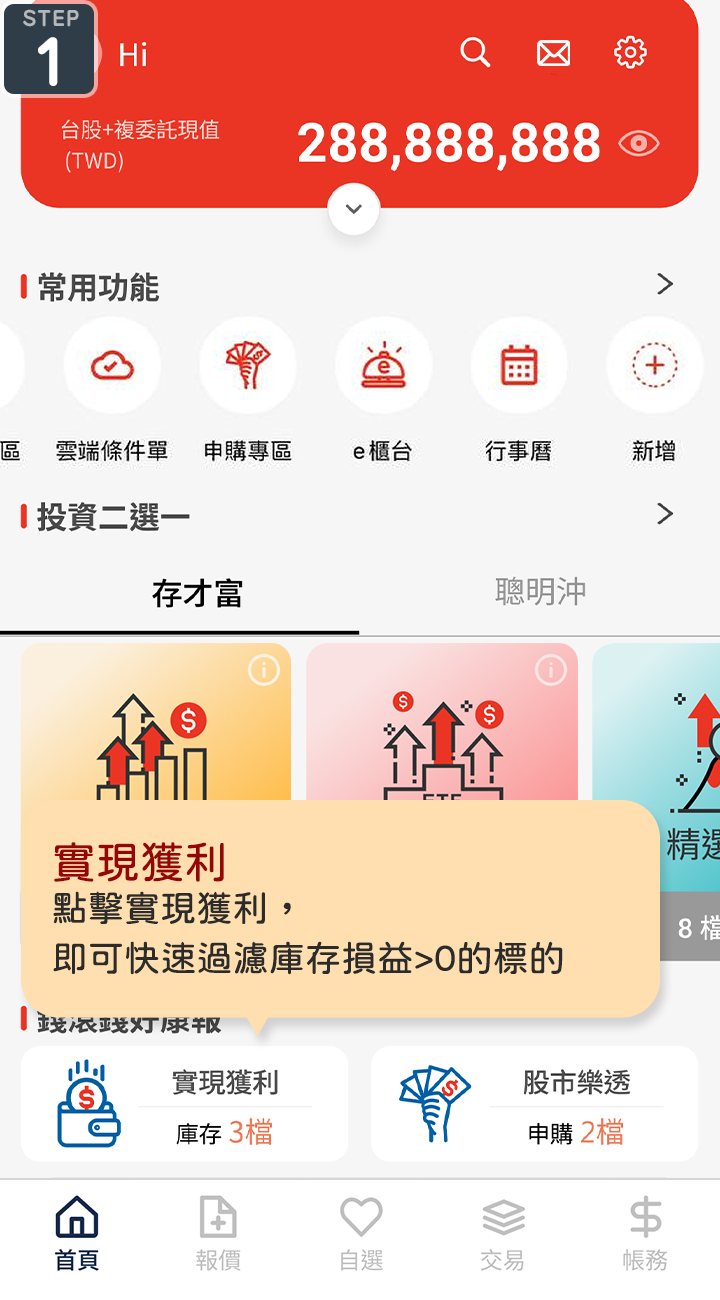
Task: Open the 帳務 account tab
Action: click(645, 1233)
